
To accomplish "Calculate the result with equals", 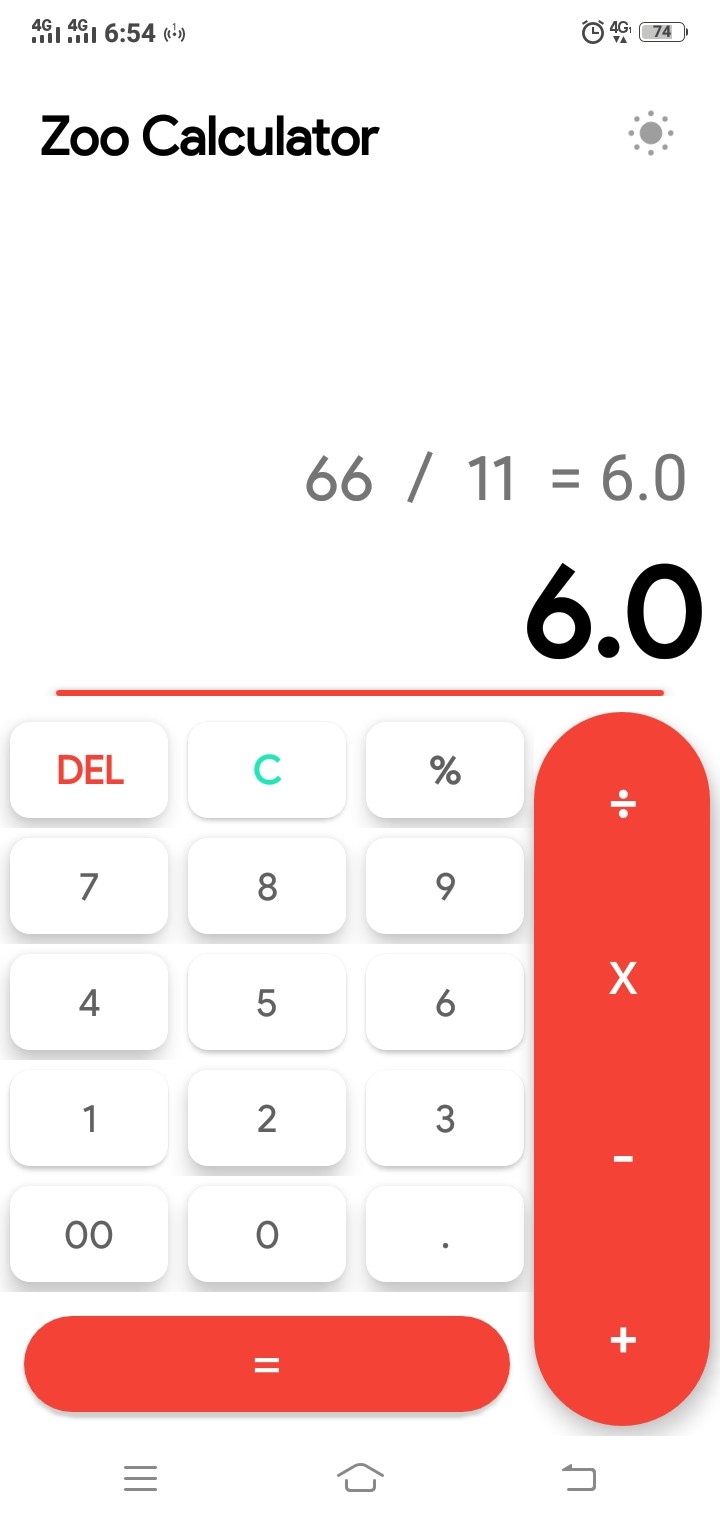I will [x=267, y=1364].
